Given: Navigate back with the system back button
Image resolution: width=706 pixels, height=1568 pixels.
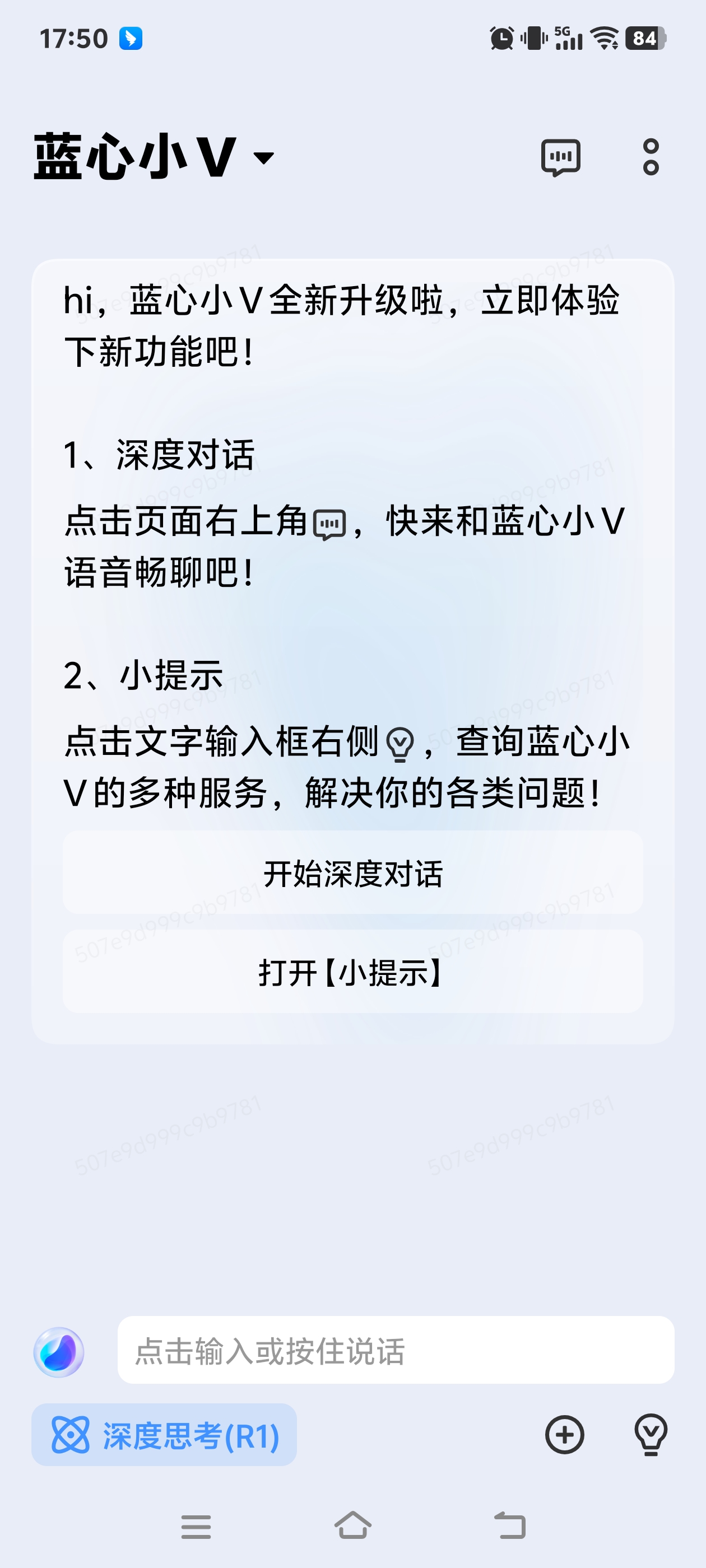Looking at the screenshot, I should point(509,1525).
